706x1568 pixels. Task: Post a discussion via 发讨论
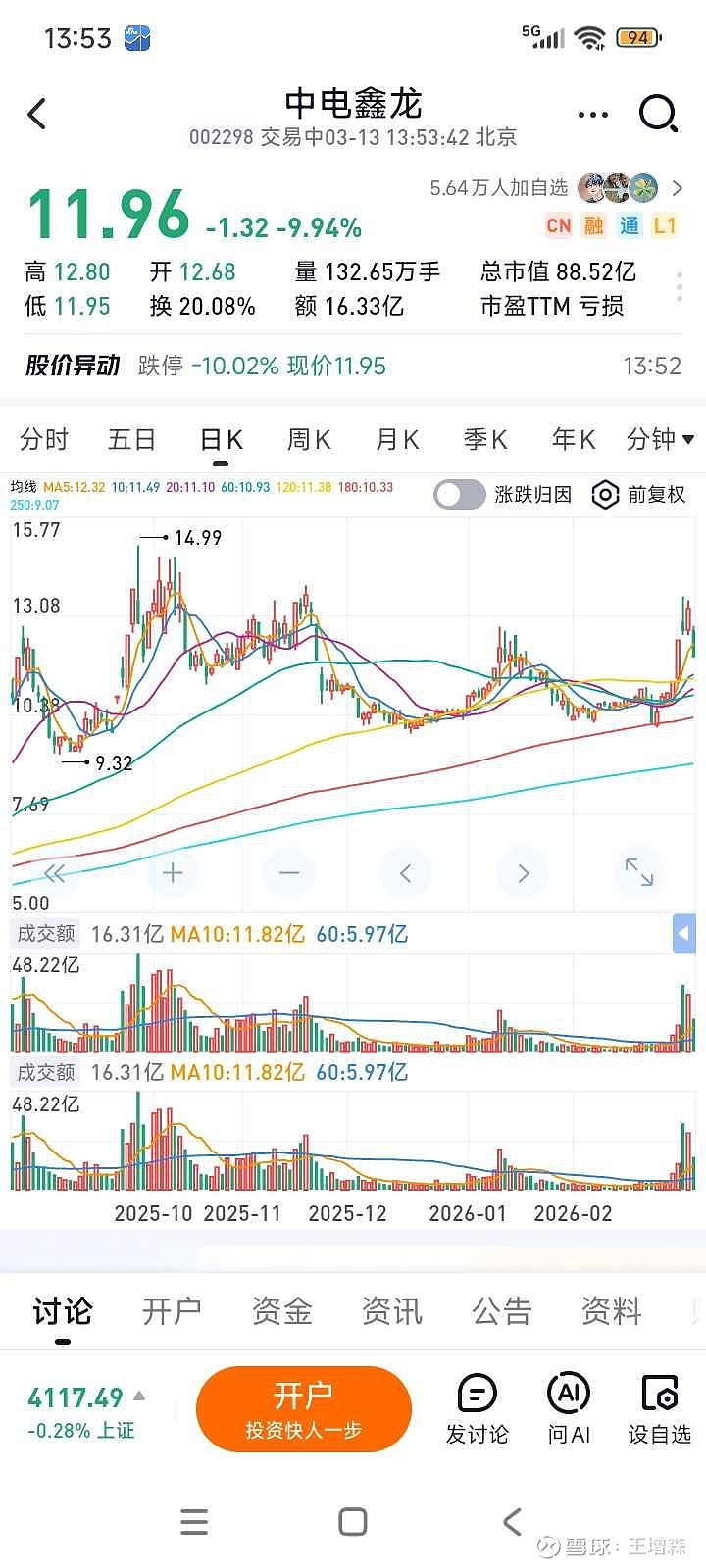coord(478,1409)
